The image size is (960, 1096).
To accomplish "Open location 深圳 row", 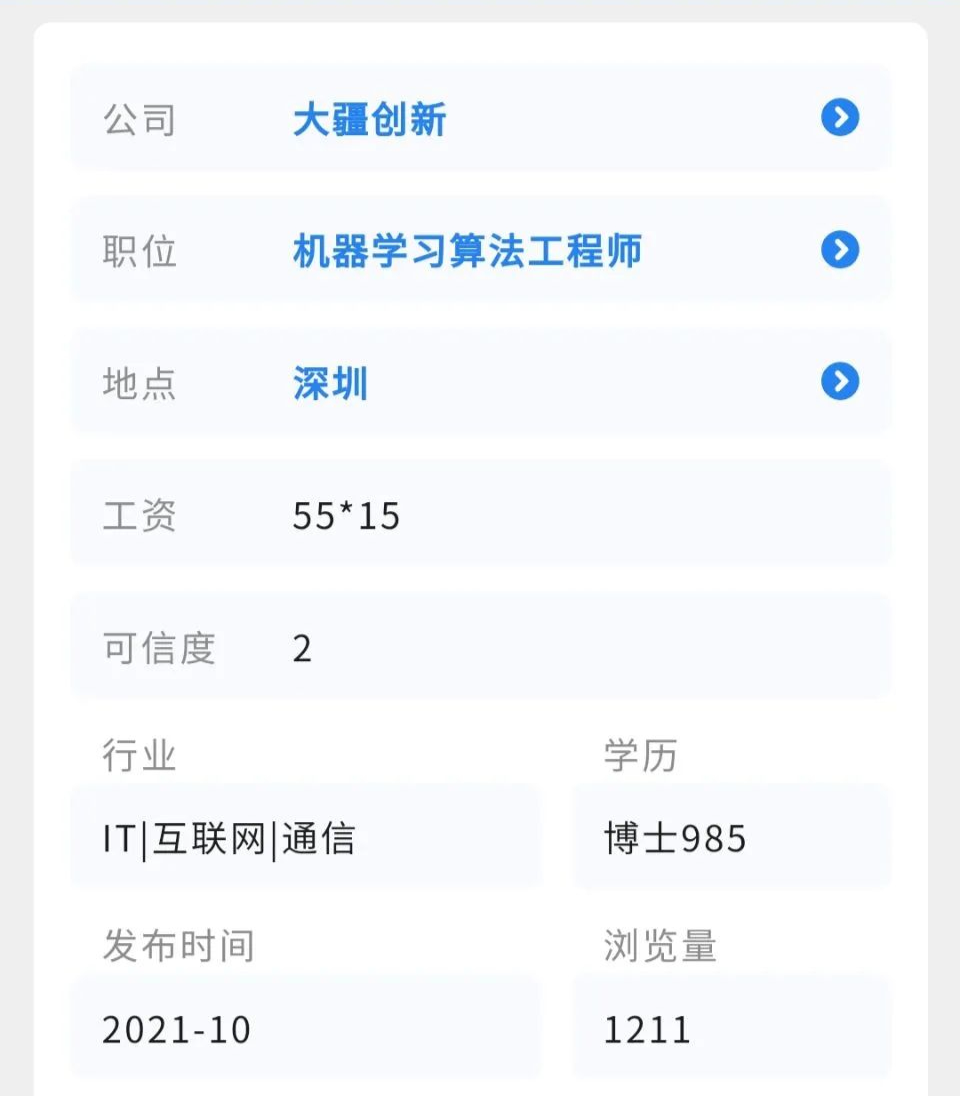I will pos(839,382).
